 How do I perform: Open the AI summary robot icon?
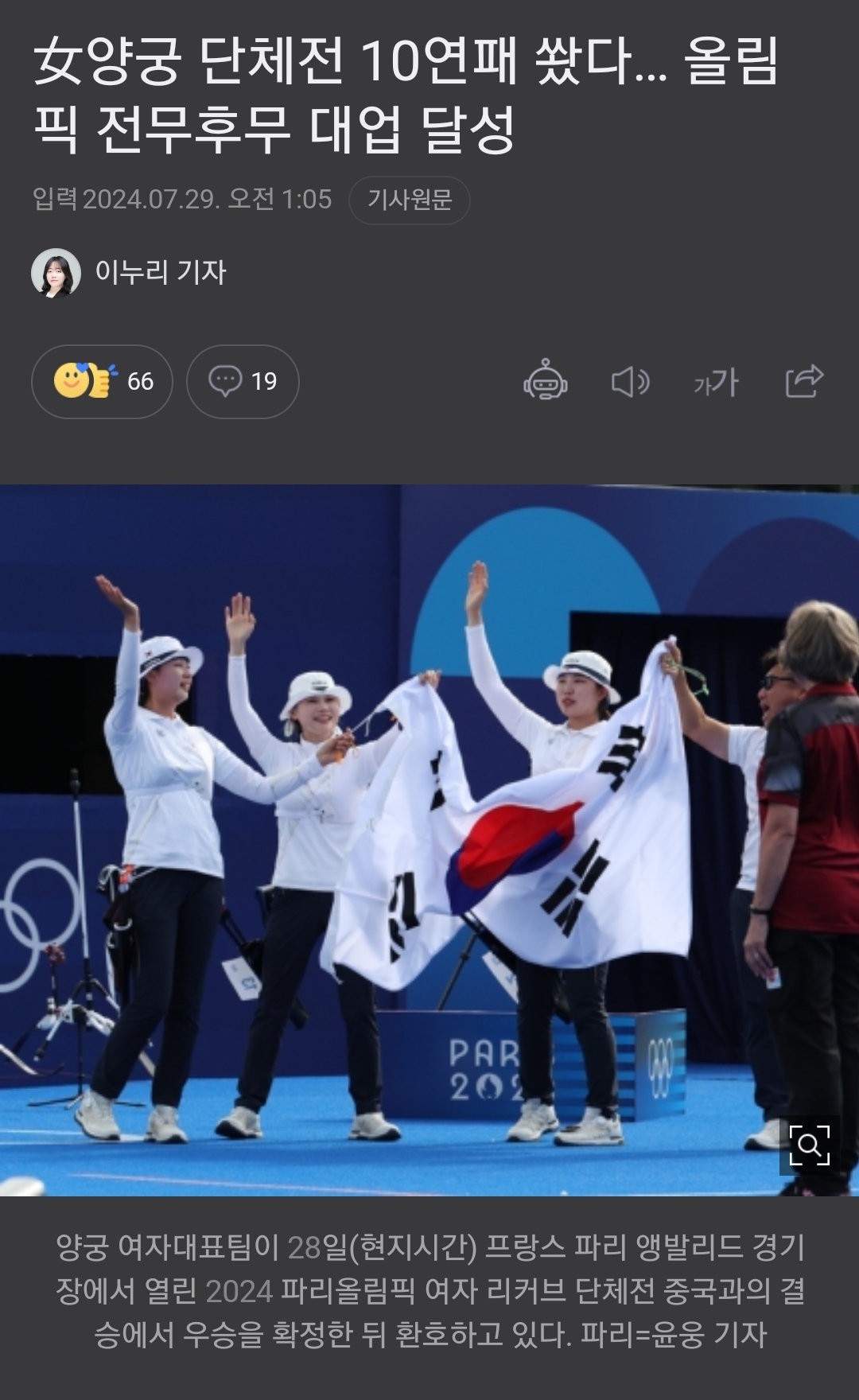click(546, 381)
